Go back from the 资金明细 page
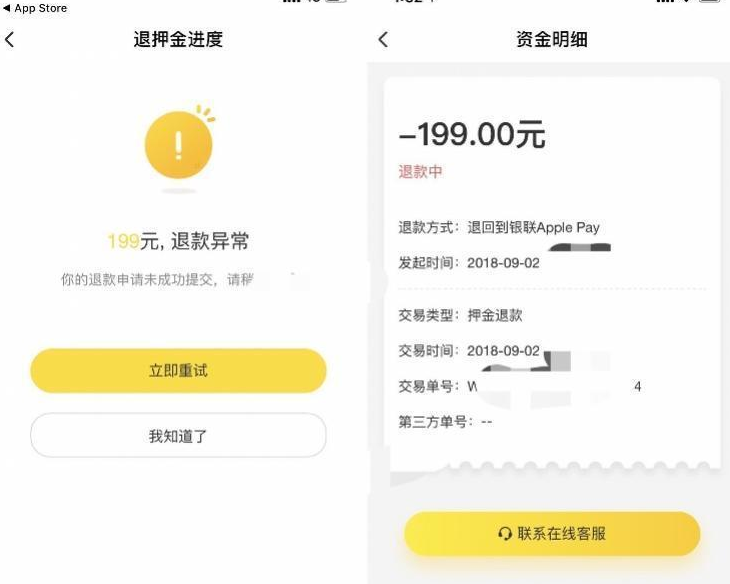 (x=383, y=40)
